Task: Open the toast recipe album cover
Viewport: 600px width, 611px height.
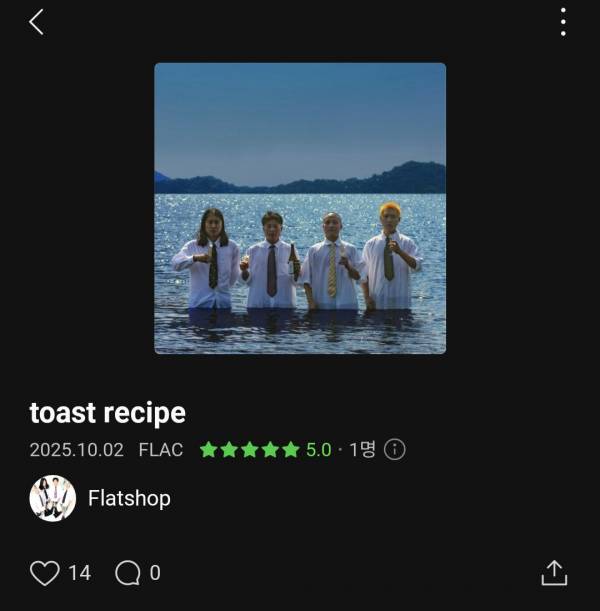Action: [x=300, y=208]
